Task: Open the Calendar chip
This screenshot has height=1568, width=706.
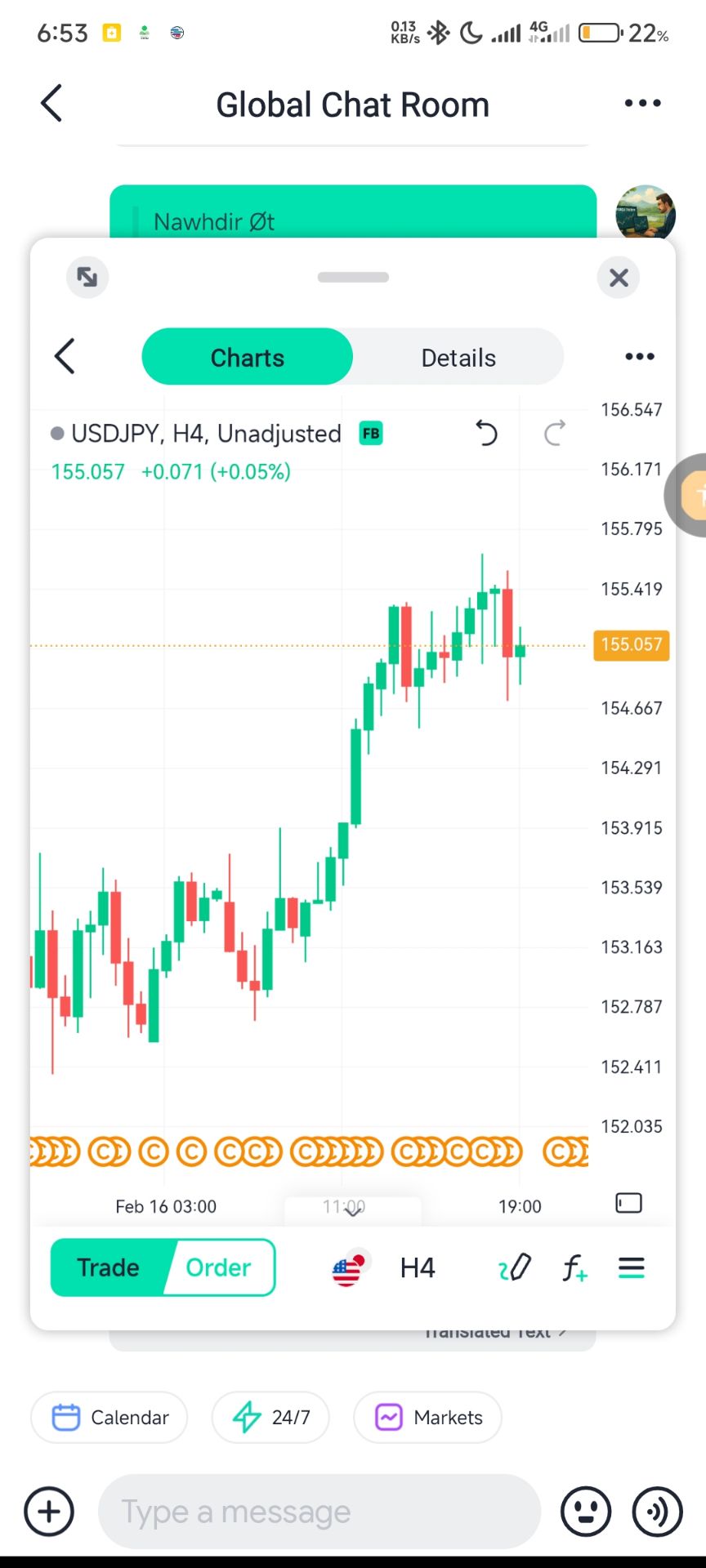Action: (109, 1418)
